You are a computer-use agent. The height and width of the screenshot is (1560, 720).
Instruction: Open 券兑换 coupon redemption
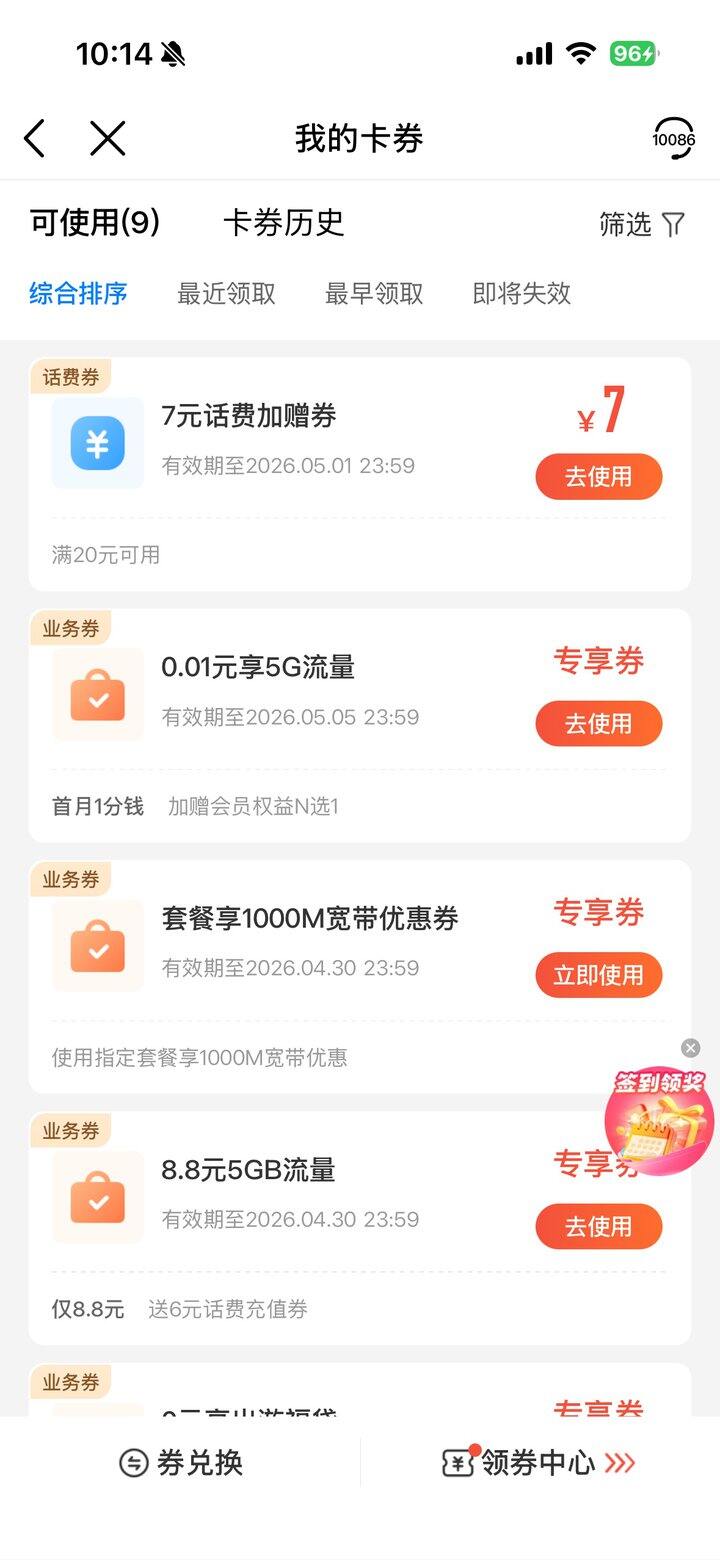[181, 1463]
